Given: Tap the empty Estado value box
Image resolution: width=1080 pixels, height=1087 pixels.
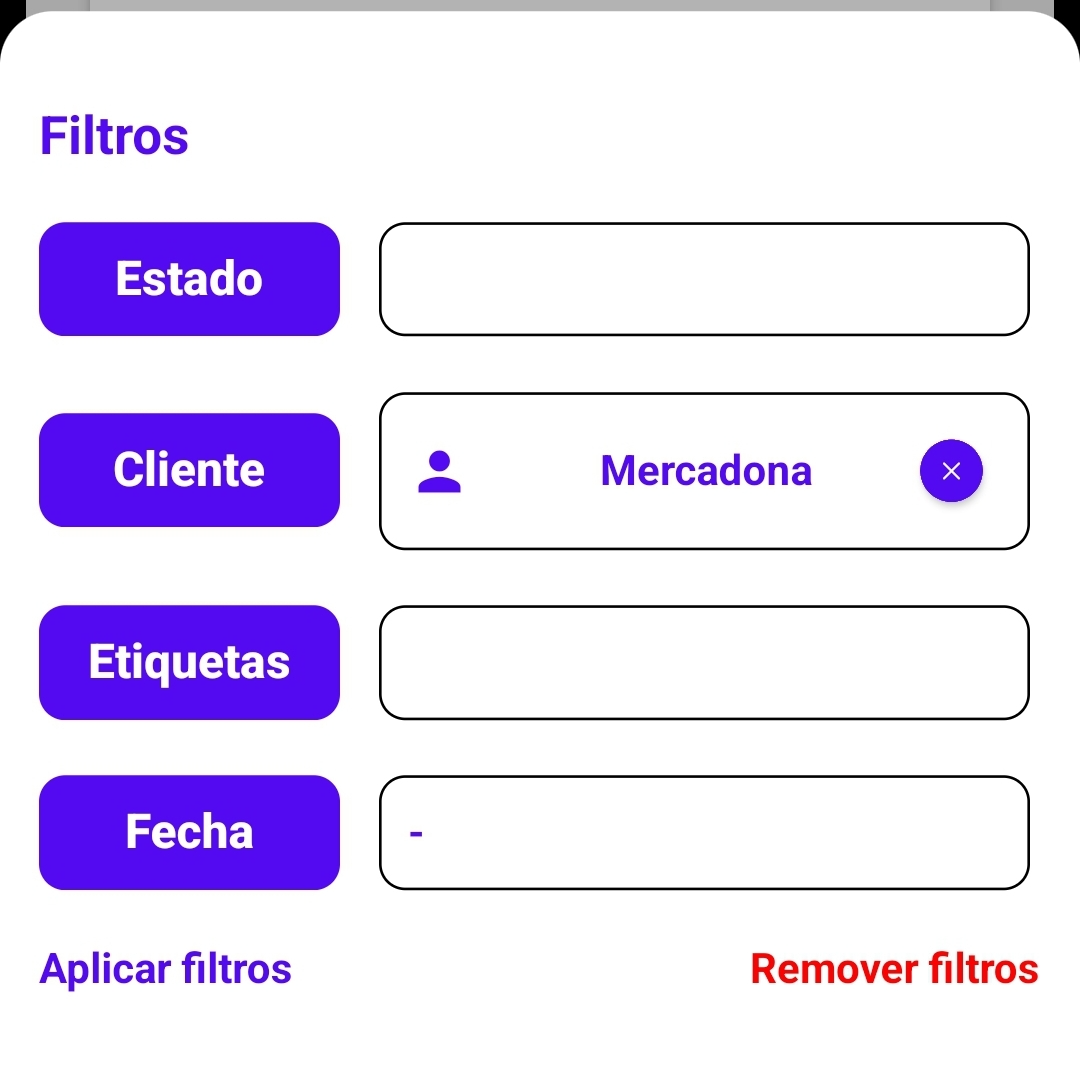Looking at the screenshot, I should tap(704, 279).
